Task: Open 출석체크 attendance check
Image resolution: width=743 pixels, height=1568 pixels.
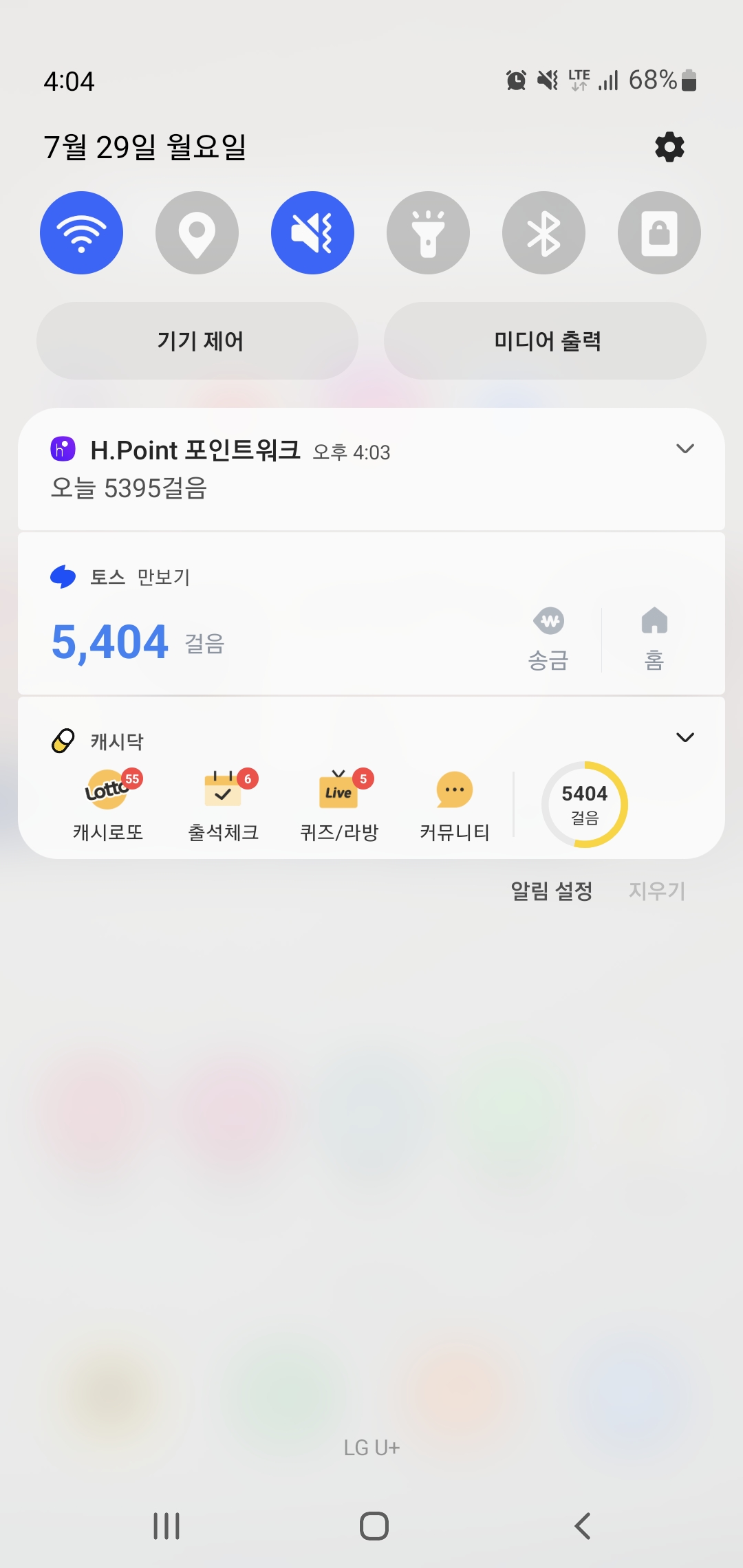Action: (x=224, y=805)
